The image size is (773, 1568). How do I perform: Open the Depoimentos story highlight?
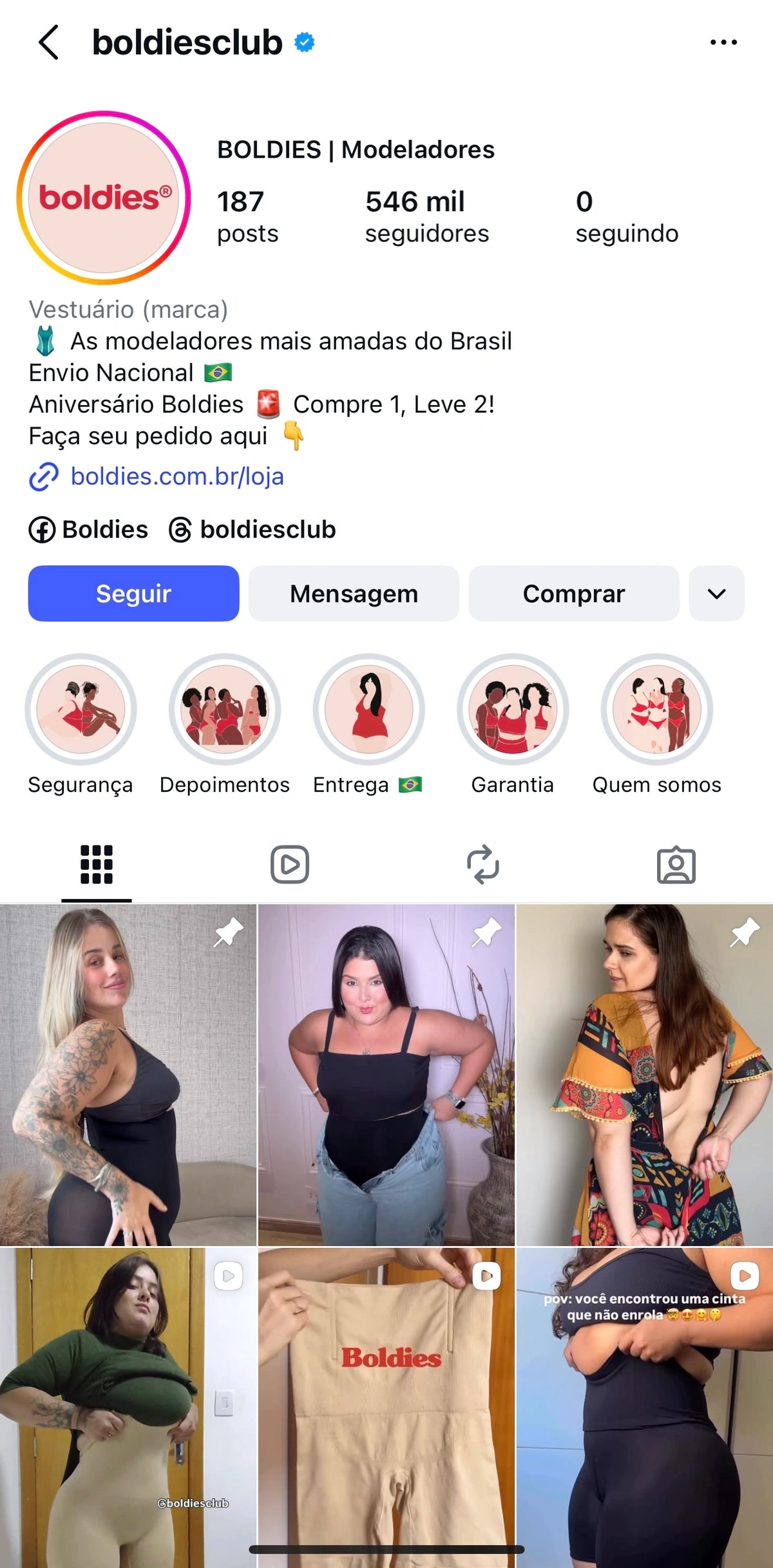coord(225,710)
